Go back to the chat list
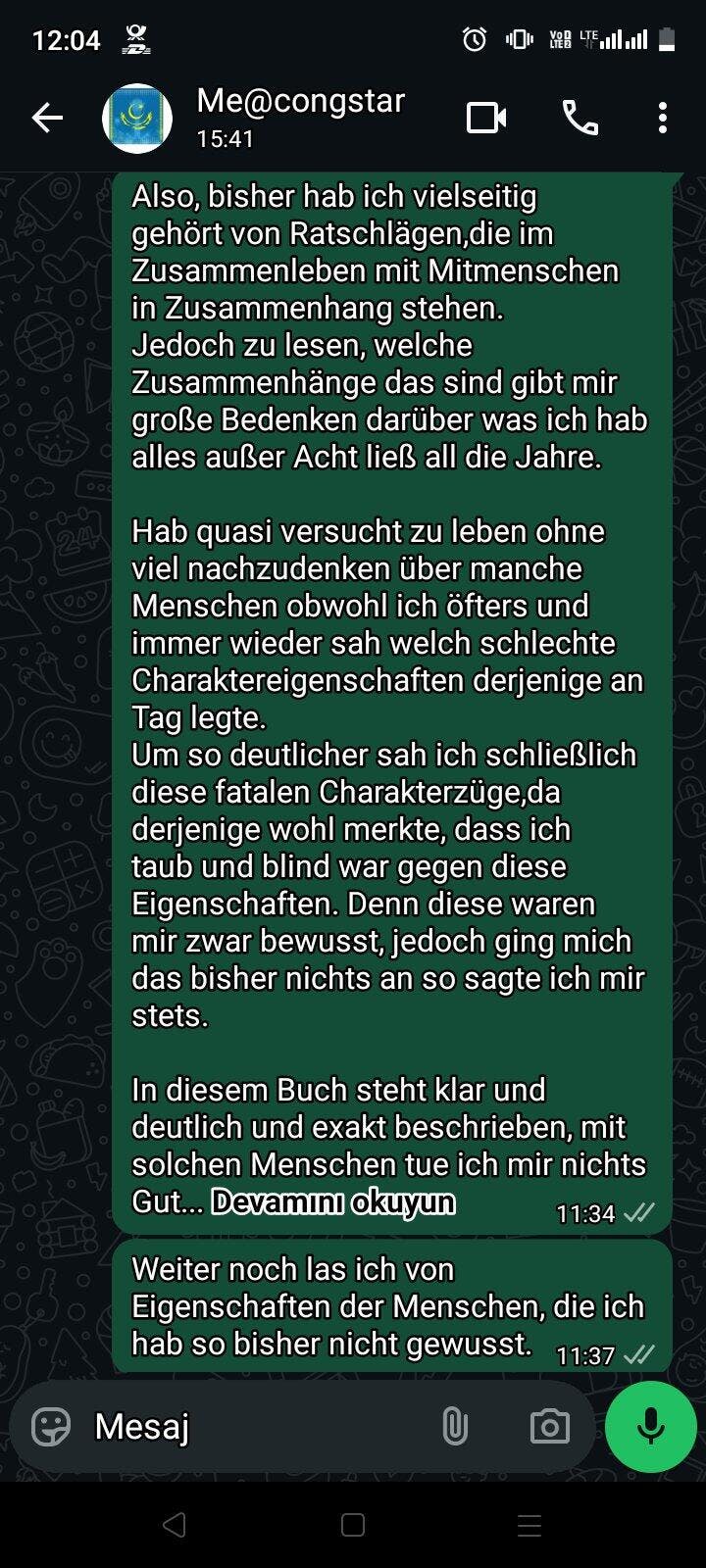The image size is (706, 1568). [47, 119]
